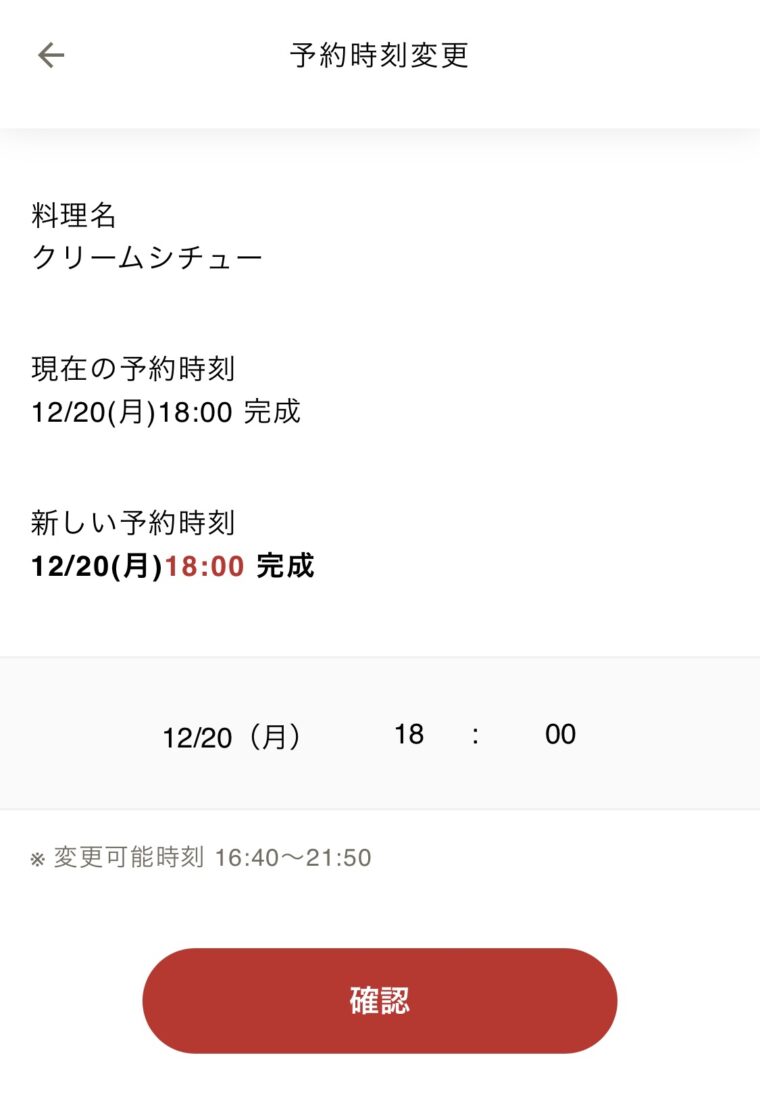This screenshot has height=1103, width=760.
Task: Select the minute value 00
Action: click(560, 735)
